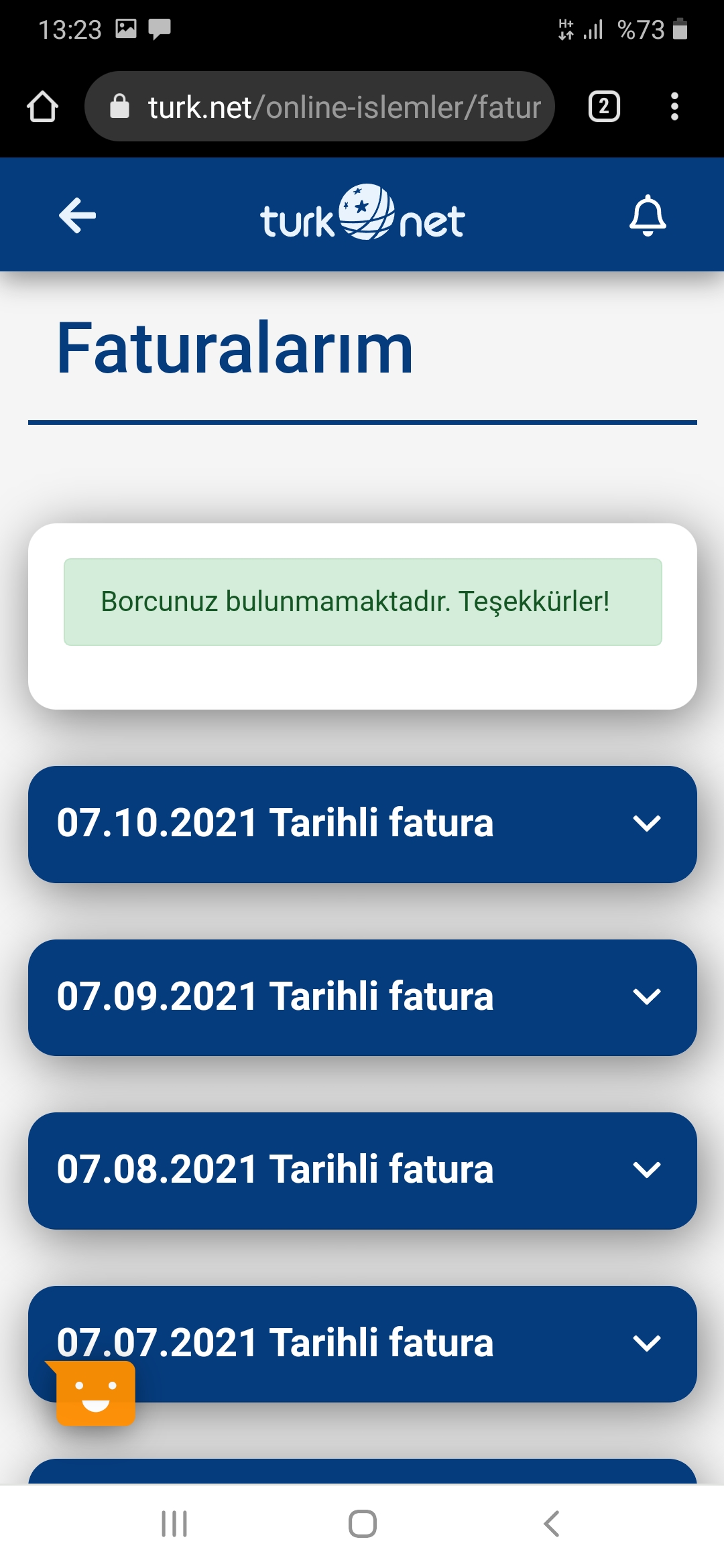Open the notifications bell
Image resolution: width=724 pixels, height=1568 pixels.
click(x=648, y=215)
